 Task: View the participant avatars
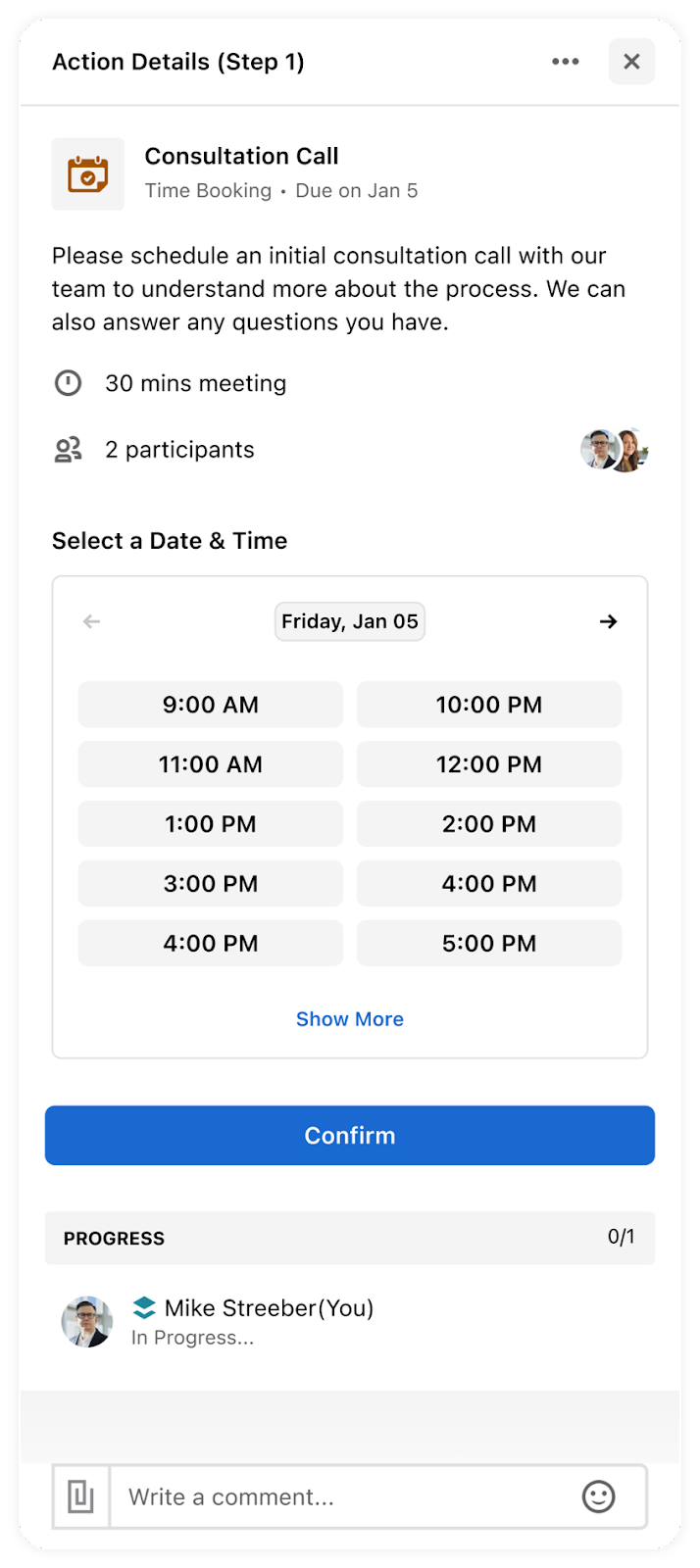point(615,450)
